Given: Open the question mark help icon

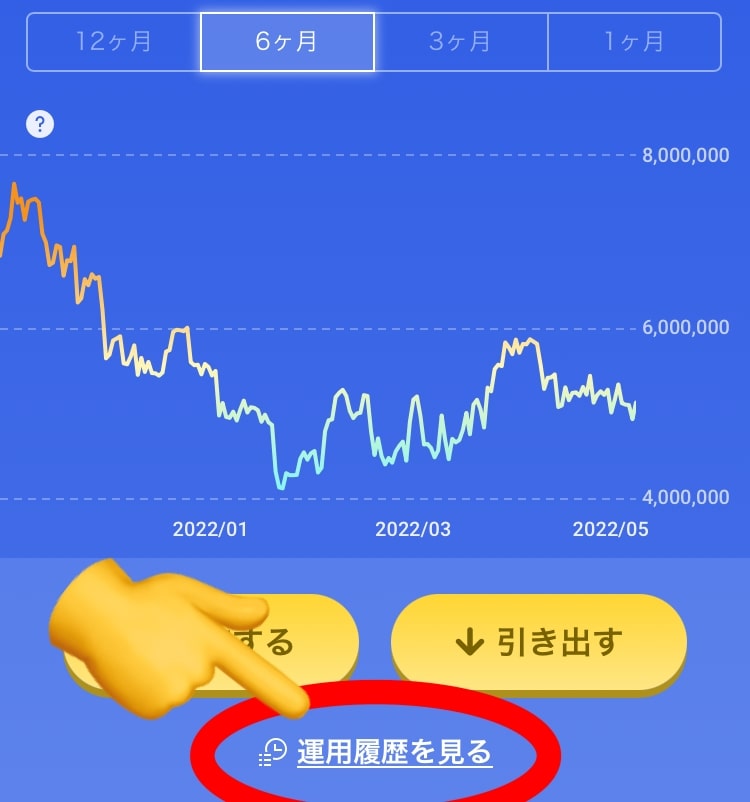Looking at the screenshot, I should (40, 125).
